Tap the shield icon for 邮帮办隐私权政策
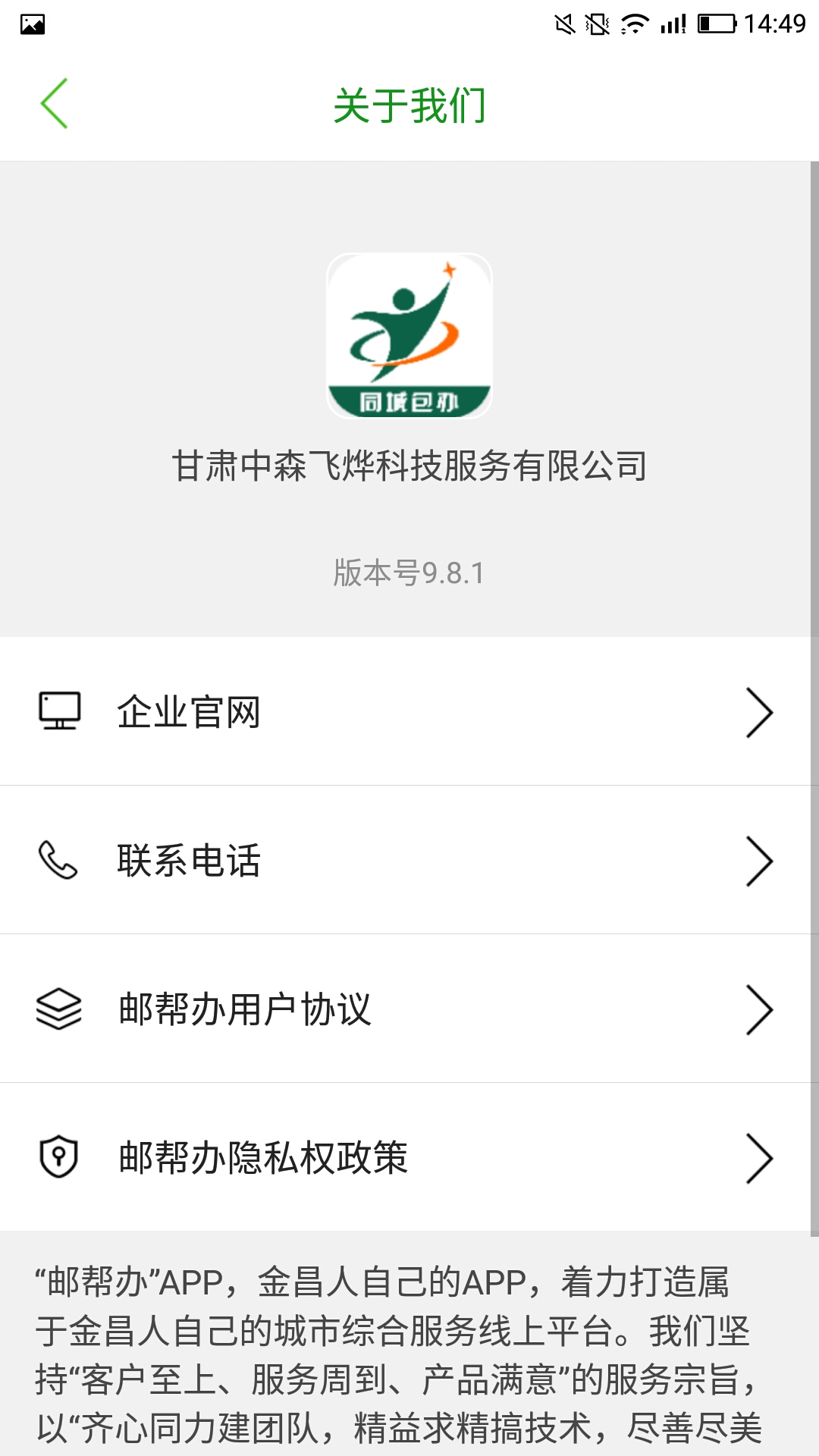Viewport: 819px width, 1456px height. point(59,1159)
